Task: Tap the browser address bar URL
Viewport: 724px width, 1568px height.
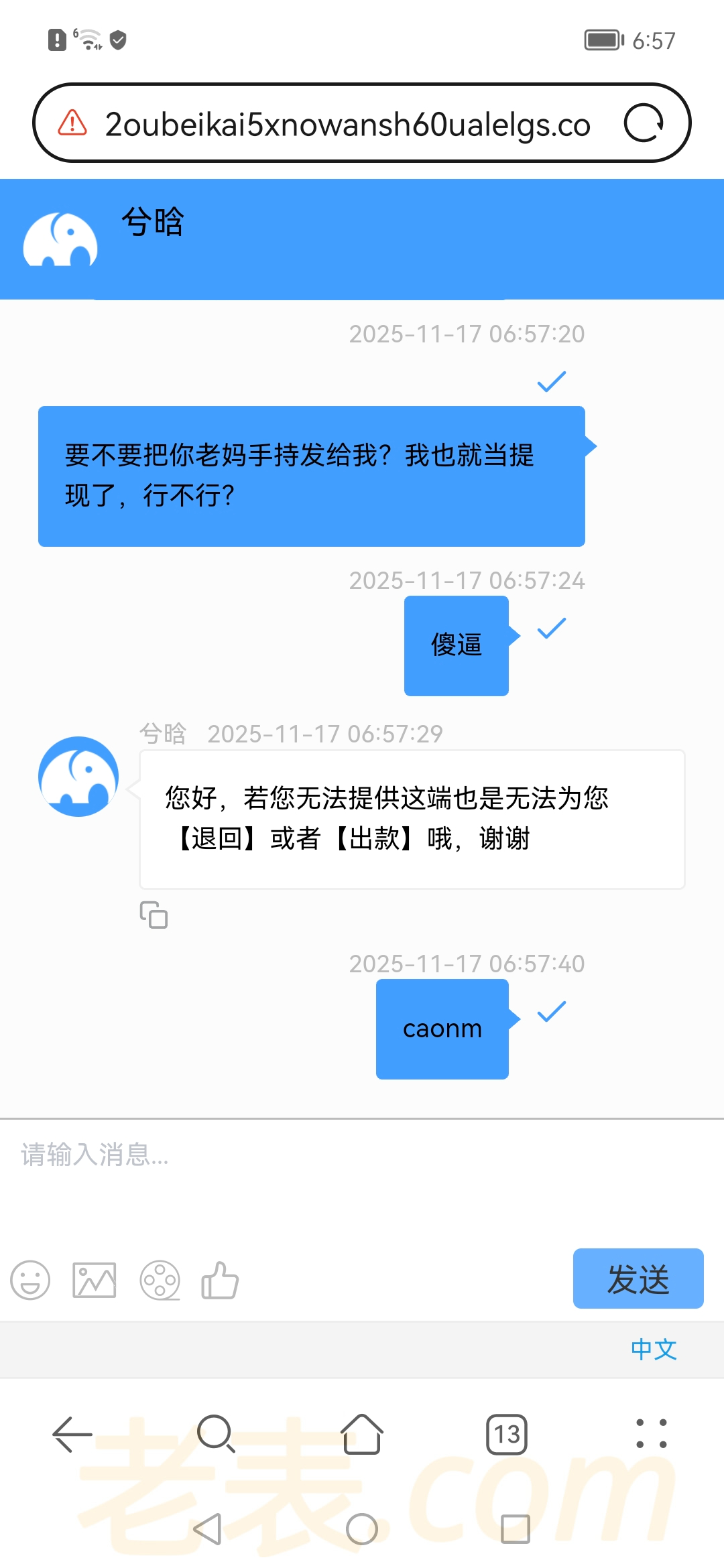Action: tap(347, 124)
